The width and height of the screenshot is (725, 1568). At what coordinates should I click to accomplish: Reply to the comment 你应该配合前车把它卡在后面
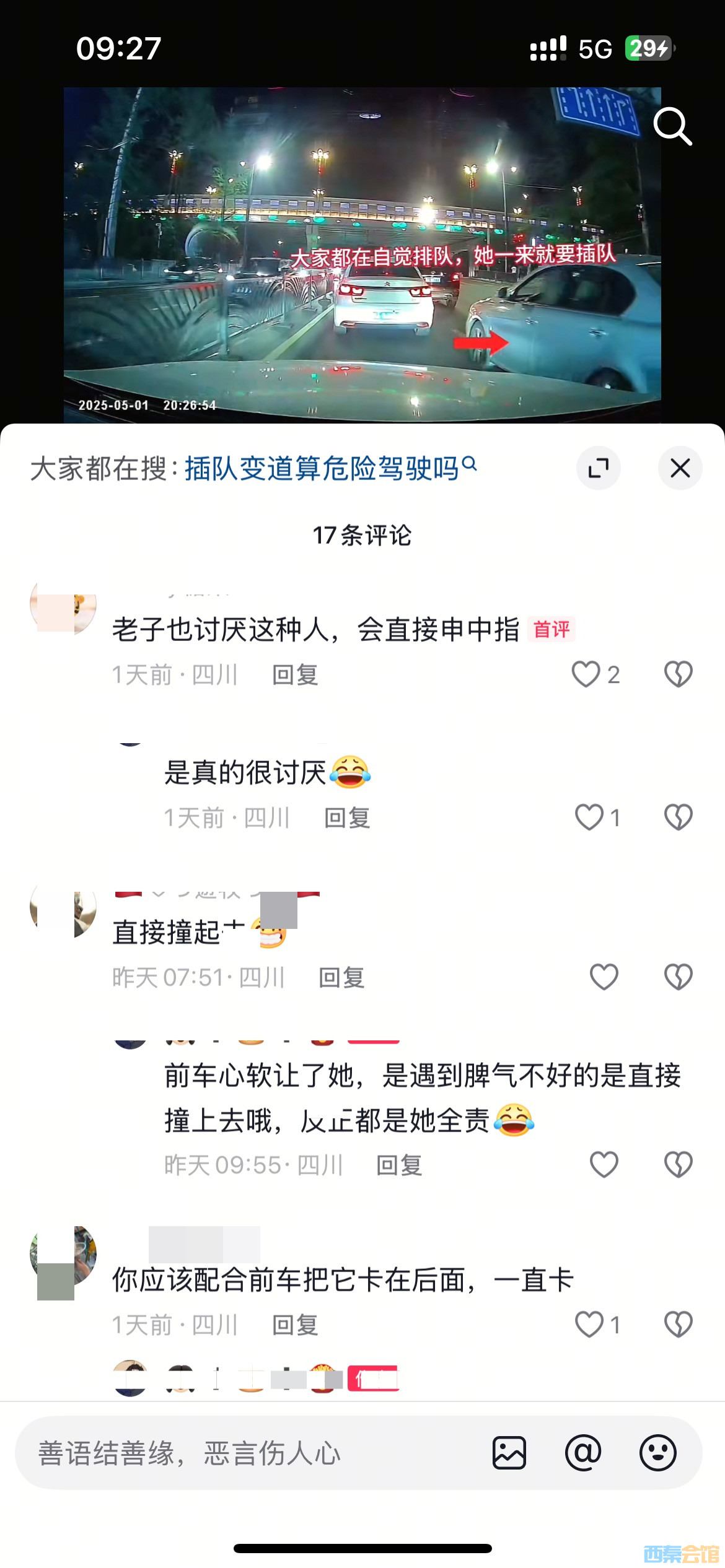(x=295, y=1325)
